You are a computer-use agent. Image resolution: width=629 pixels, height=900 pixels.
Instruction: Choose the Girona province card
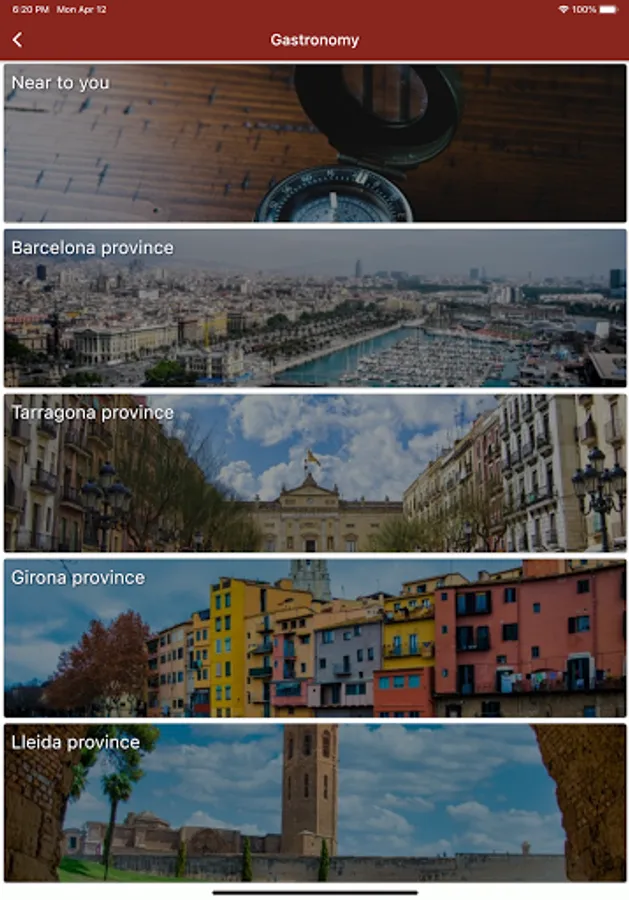point(315,638)
